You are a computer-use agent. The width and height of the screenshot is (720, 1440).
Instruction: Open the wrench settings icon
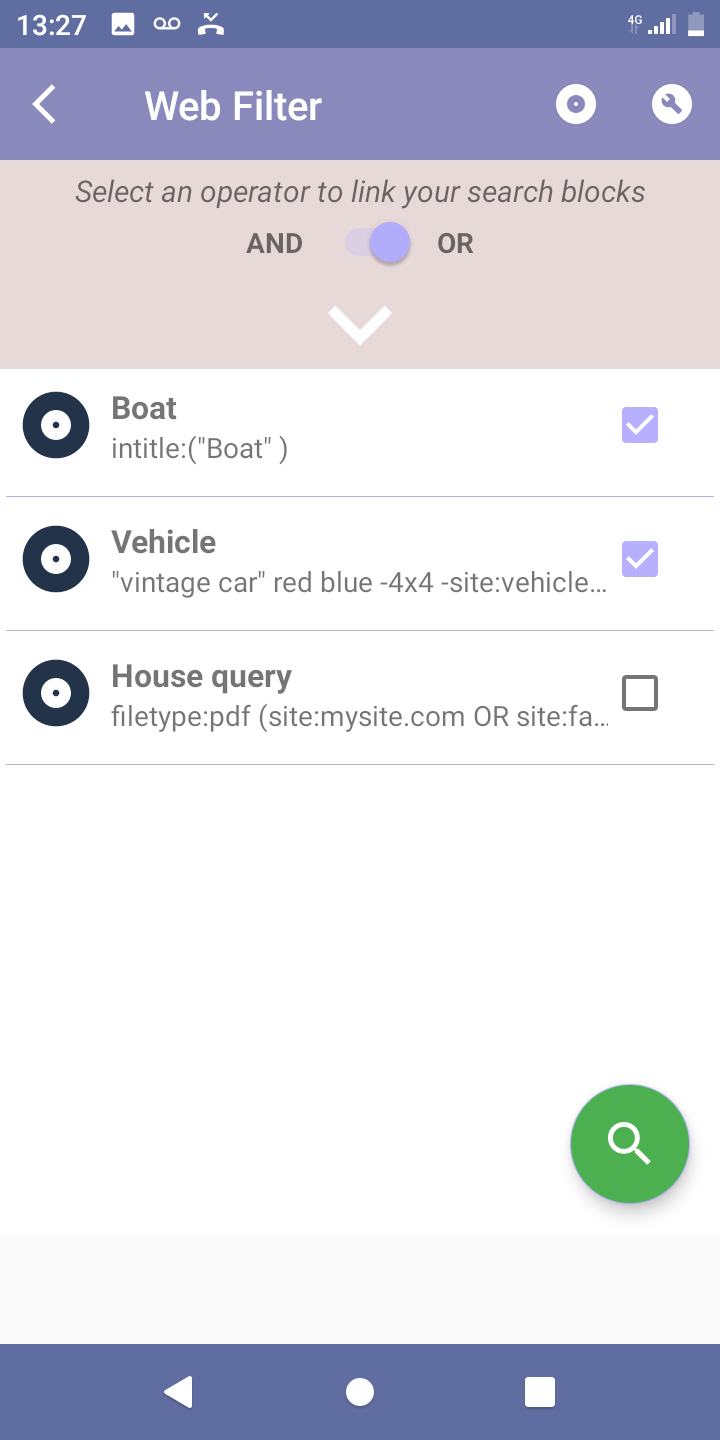[672, 104]
